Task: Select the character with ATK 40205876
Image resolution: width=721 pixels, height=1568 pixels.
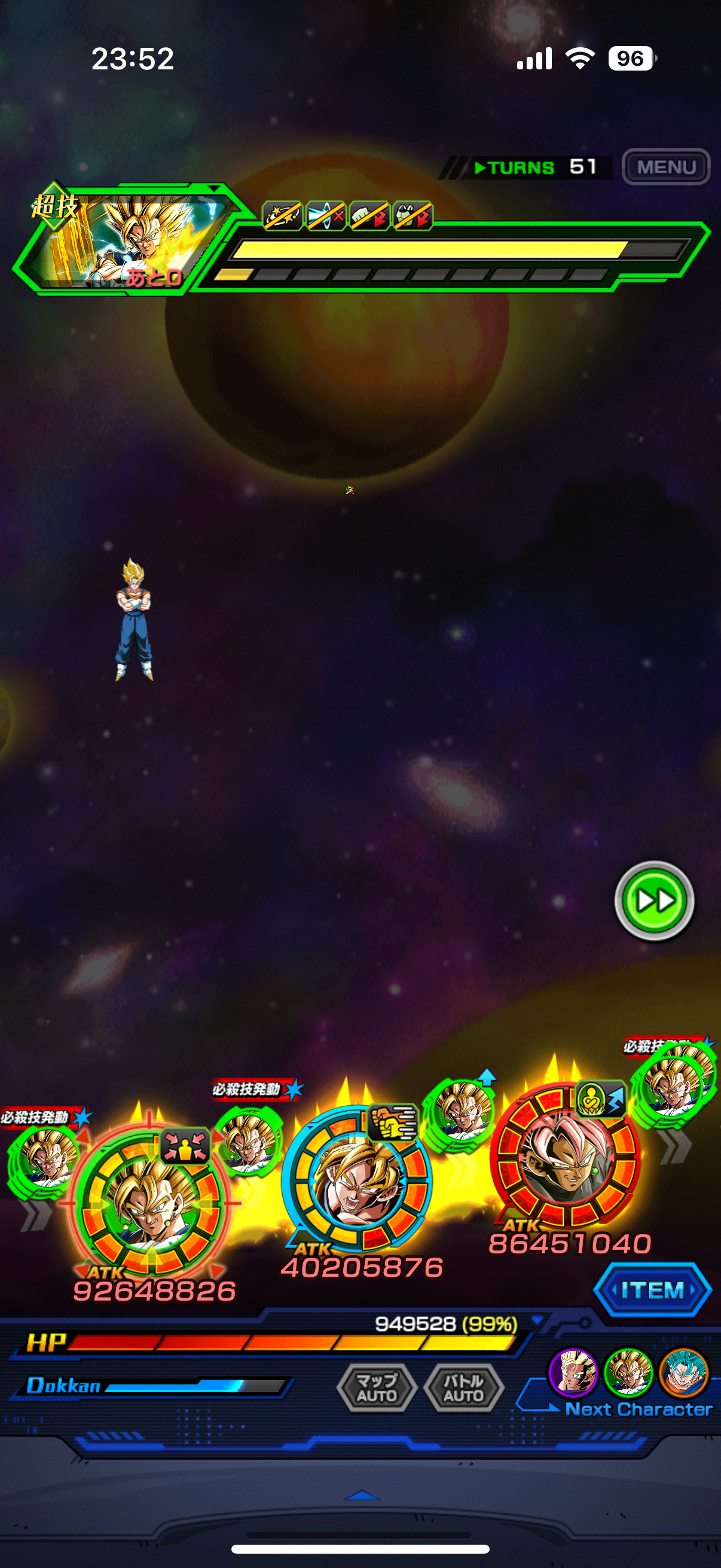Action: 357,1178
